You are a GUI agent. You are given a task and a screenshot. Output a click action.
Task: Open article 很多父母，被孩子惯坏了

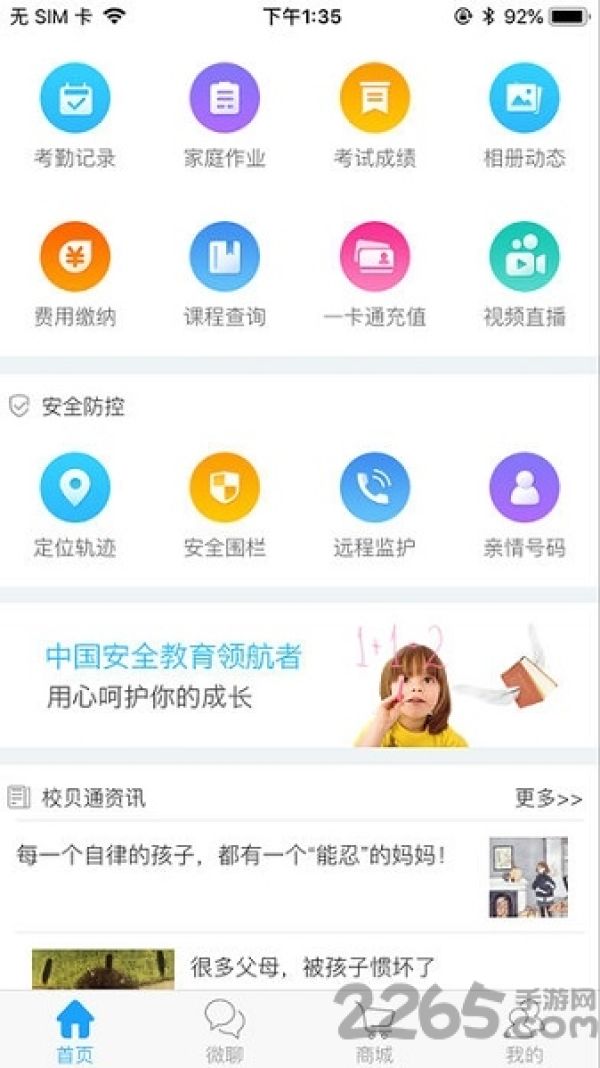tap(298, 967)
